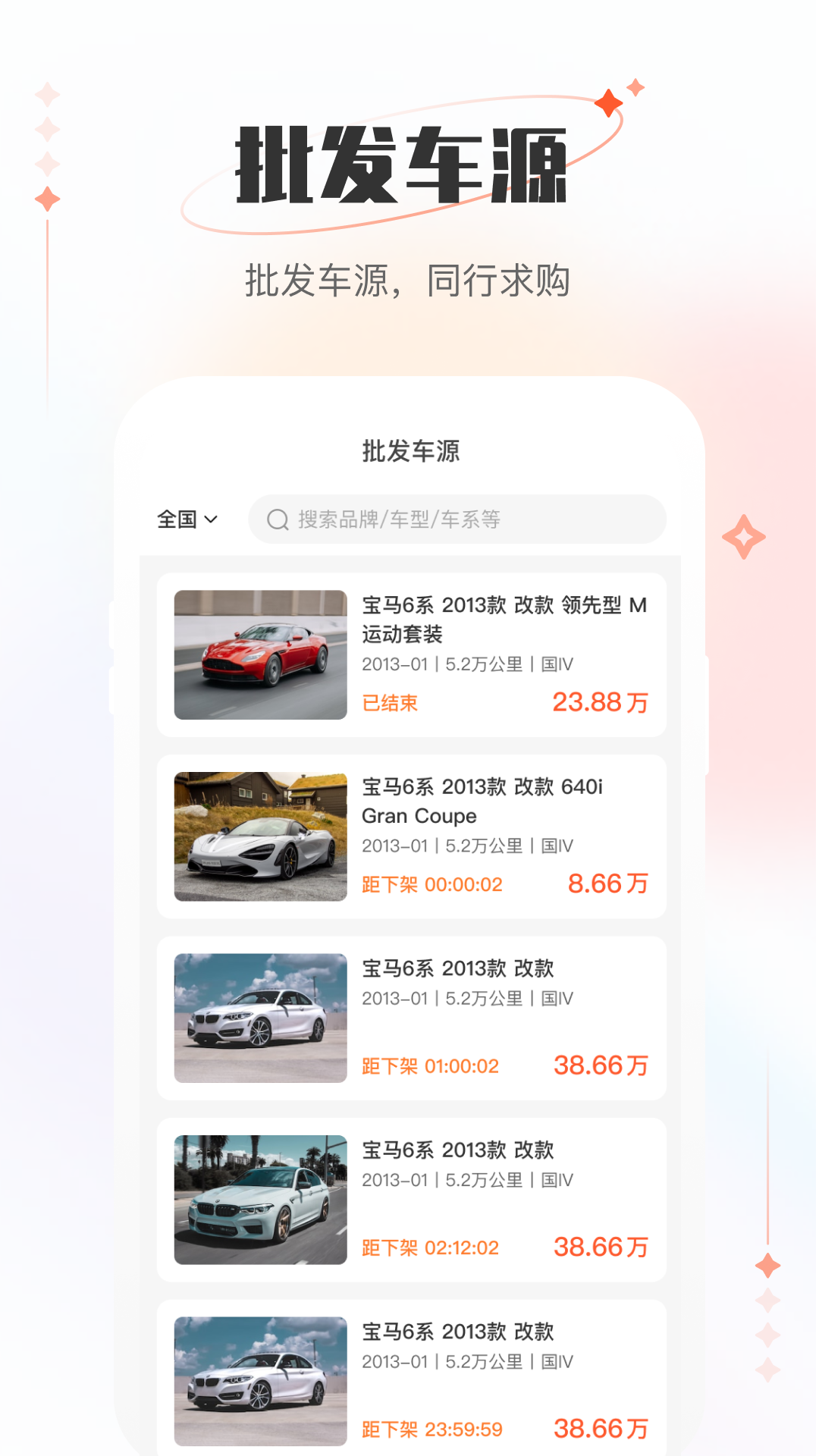Collapse the 全国 location picker arrow
The image size is (819, 1456).
pyautogui.click(x=212, y=520)
